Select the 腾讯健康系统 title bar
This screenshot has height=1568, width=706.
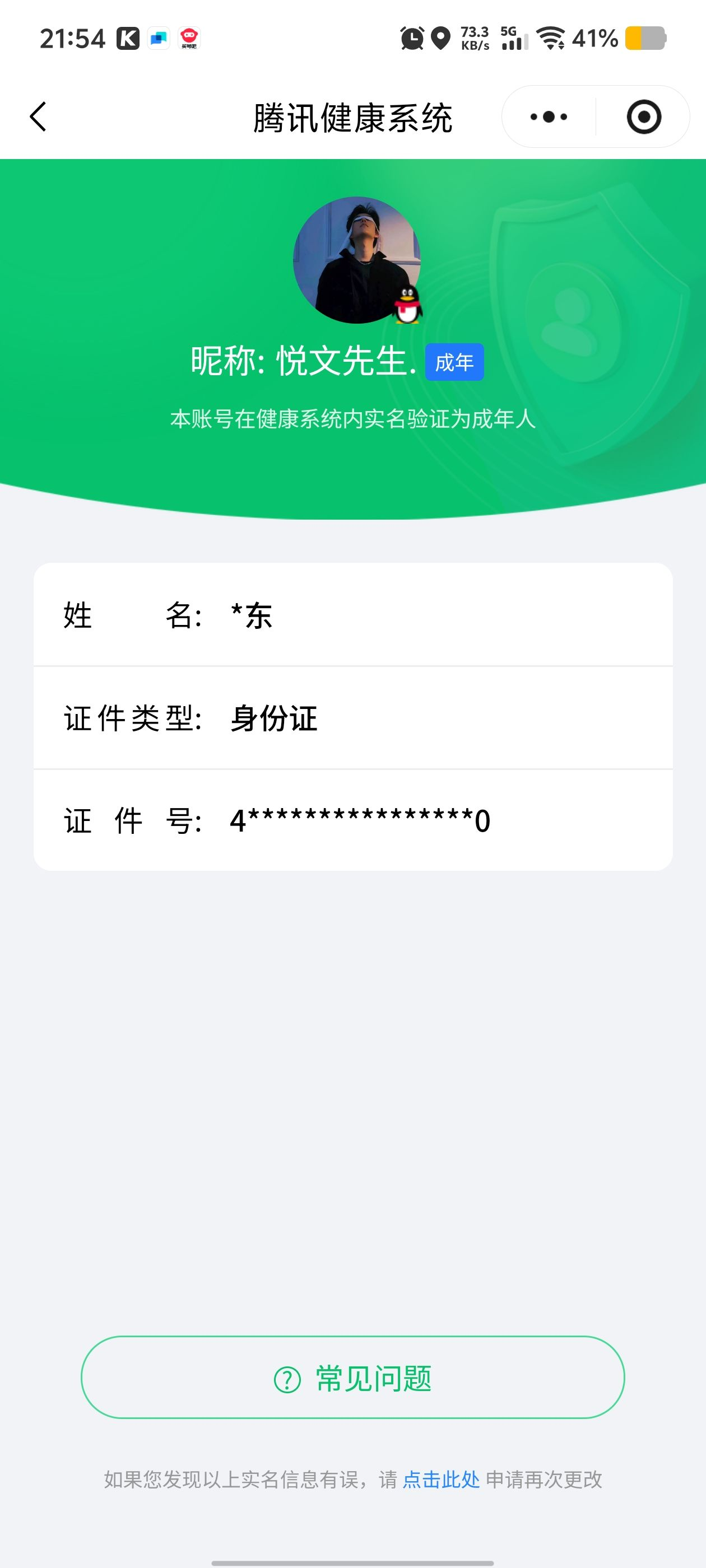point(352,117)
